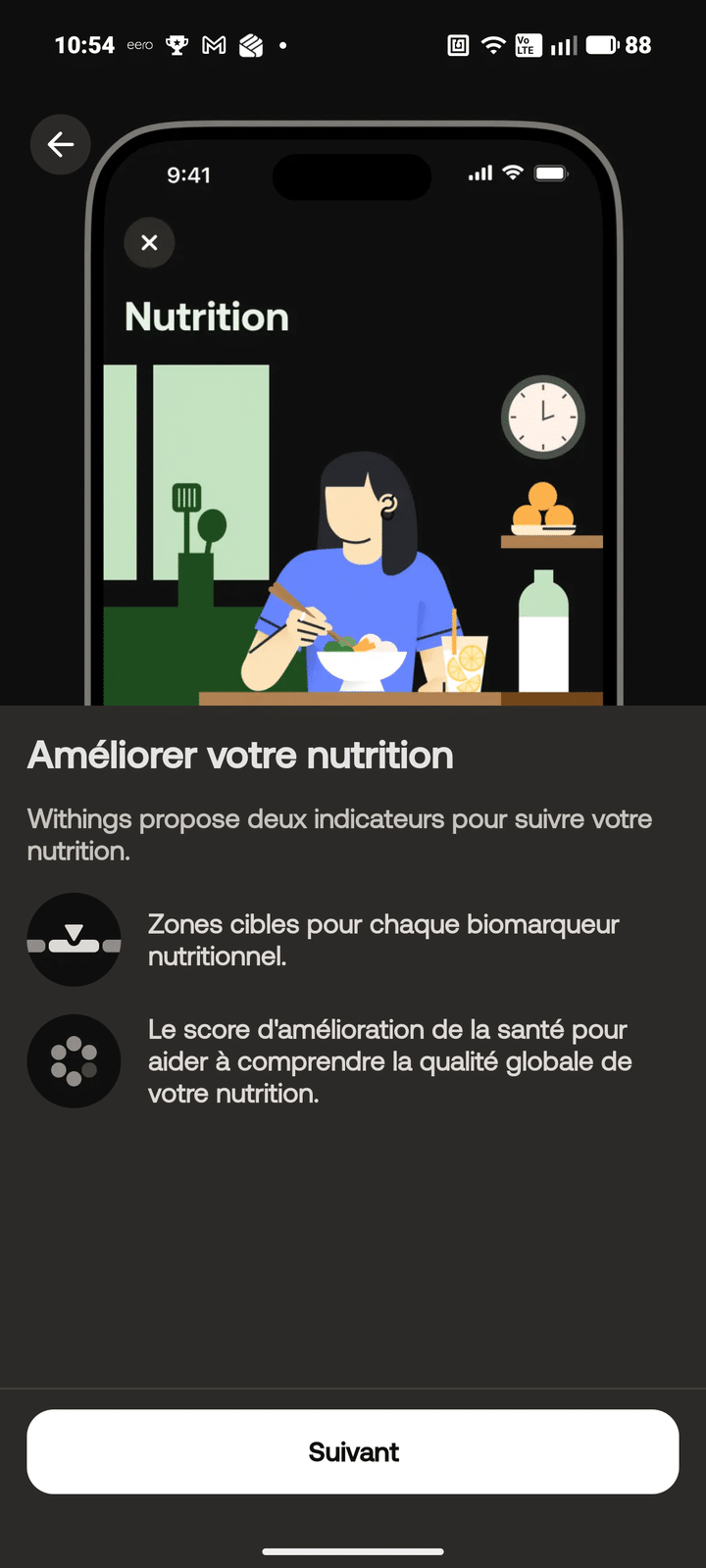Tap the Suivant button

tap(353, 1451)
